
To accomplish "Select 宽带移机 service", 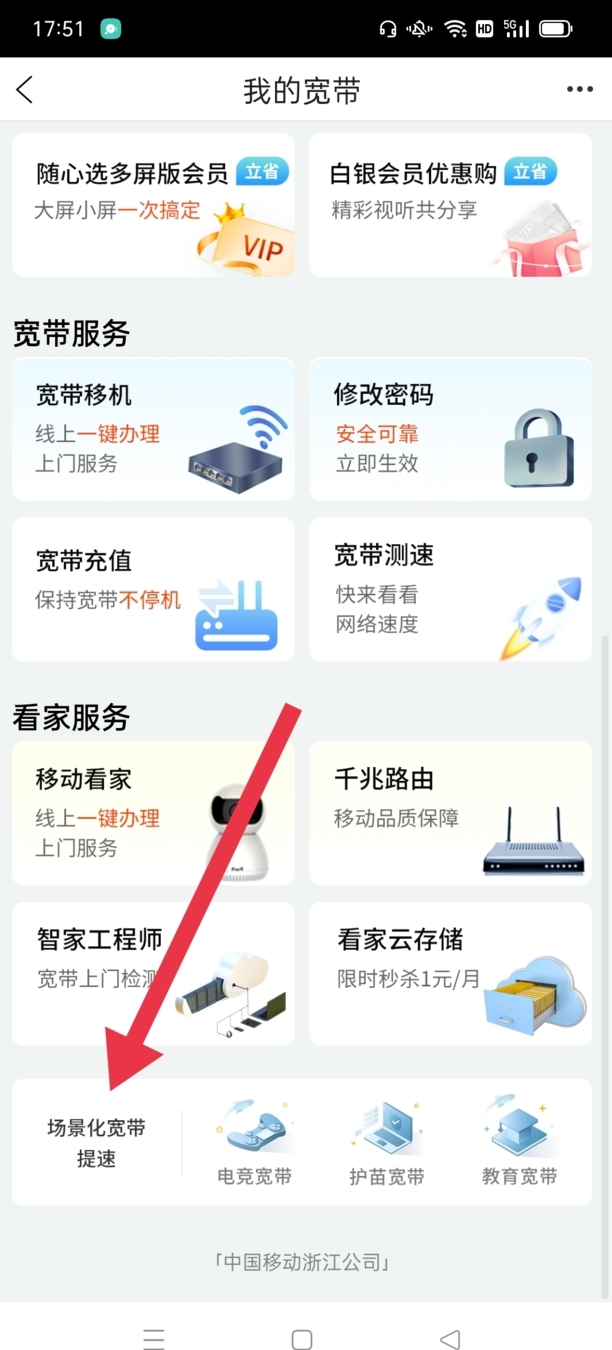I will point(153,429).
